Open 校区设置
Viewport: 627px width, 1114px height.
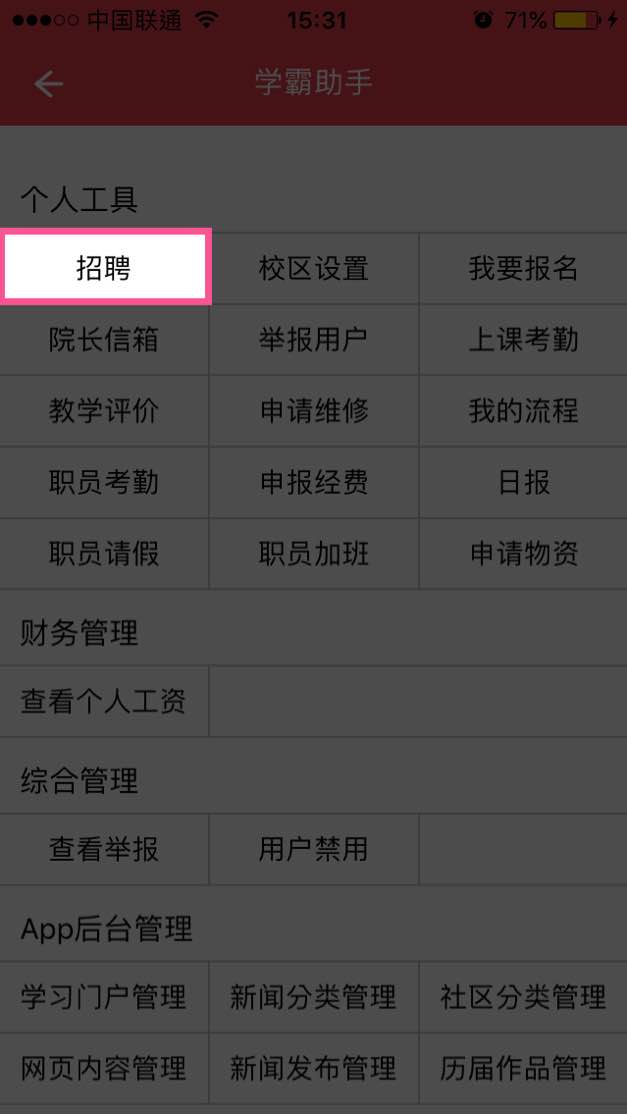(313, 268)
